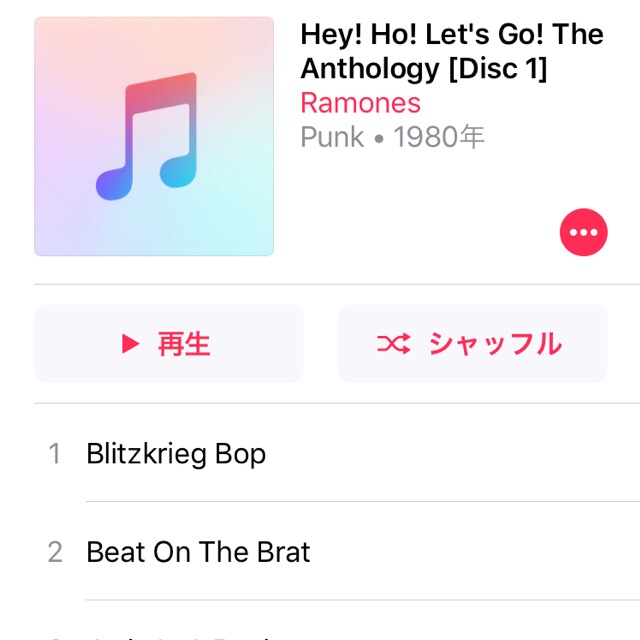Tap the 再生 play button

[x=169, y=344]
